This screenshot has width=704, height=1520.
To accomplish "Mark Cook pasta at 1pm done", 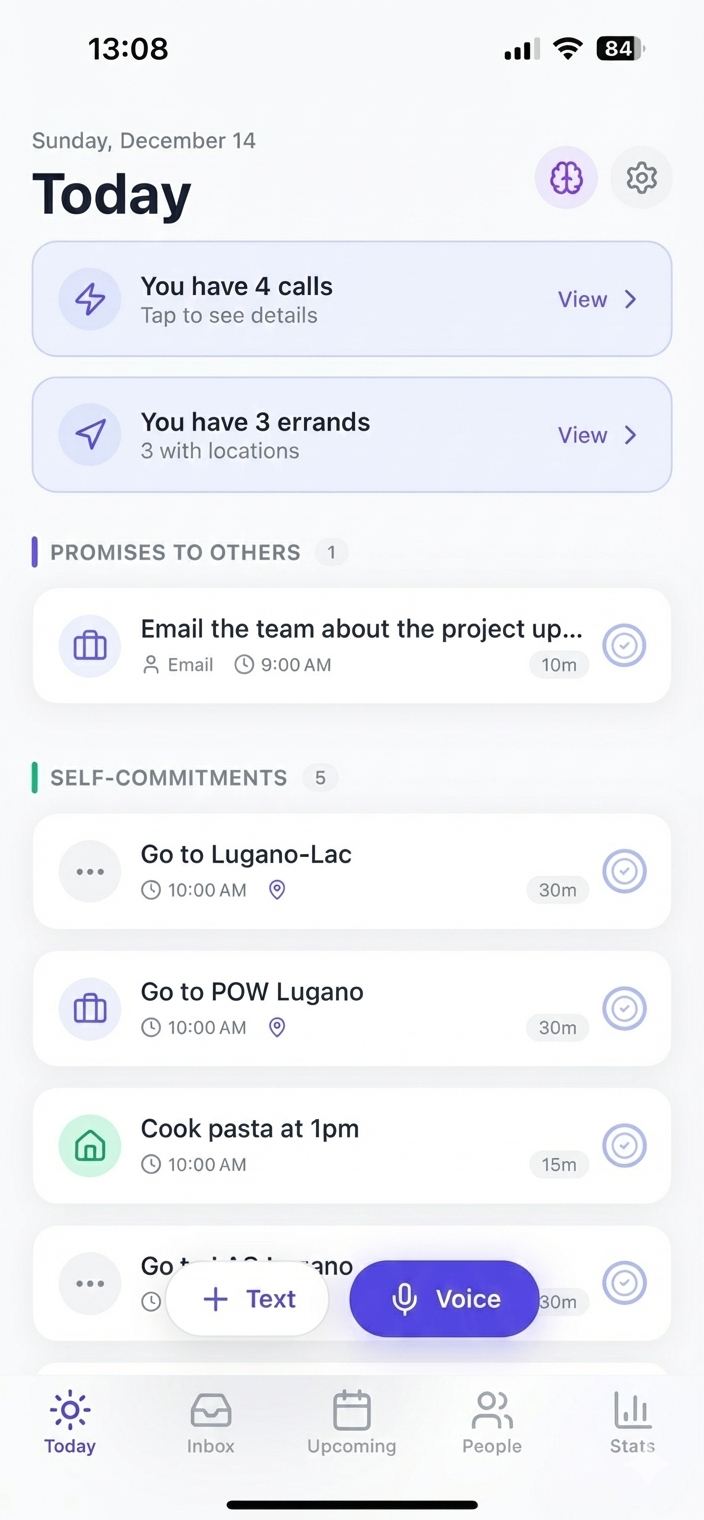I will click(x=624, y=1145).
